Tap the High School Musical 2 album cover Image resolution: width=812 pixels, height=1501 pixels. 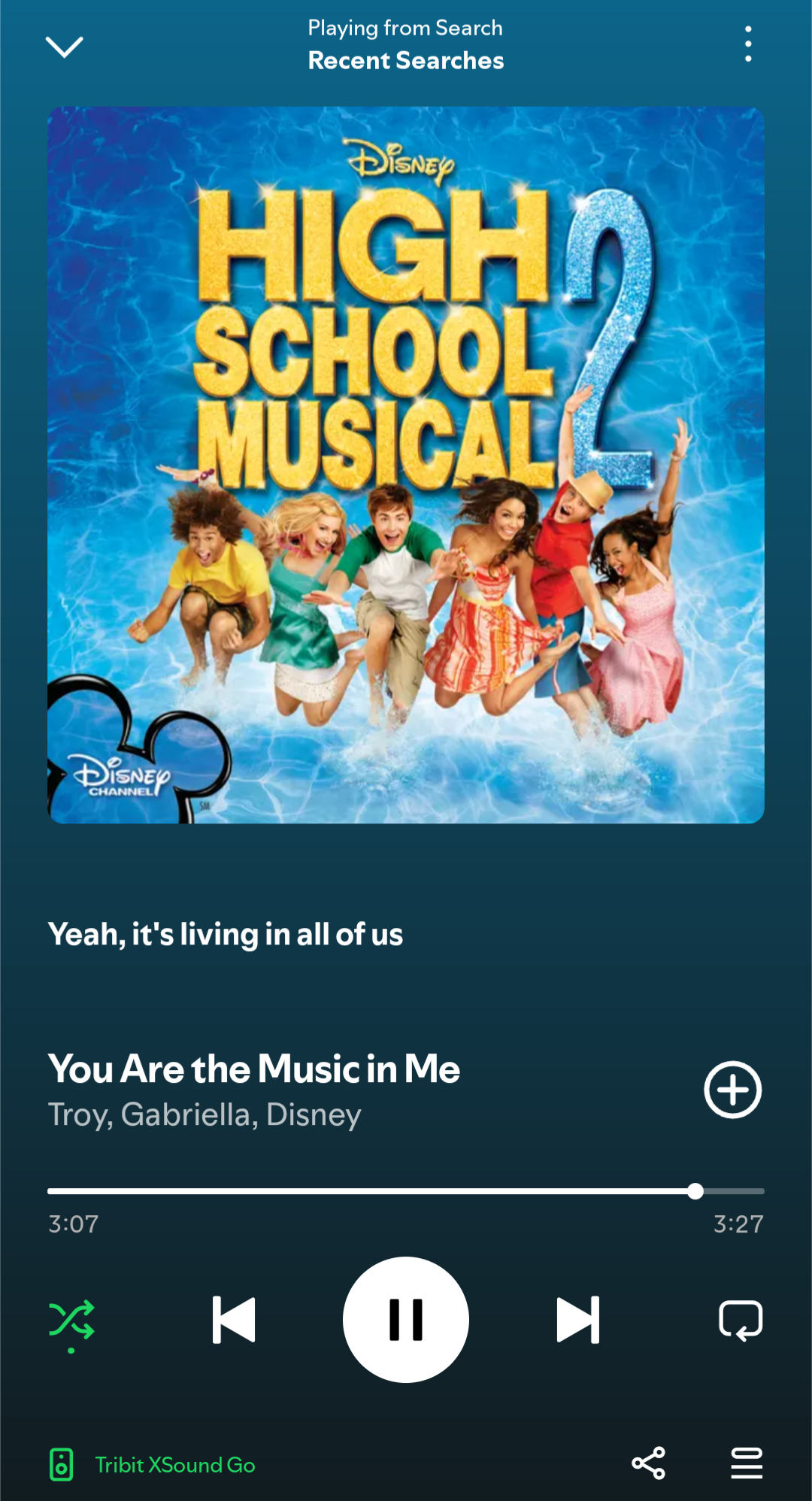406,465
